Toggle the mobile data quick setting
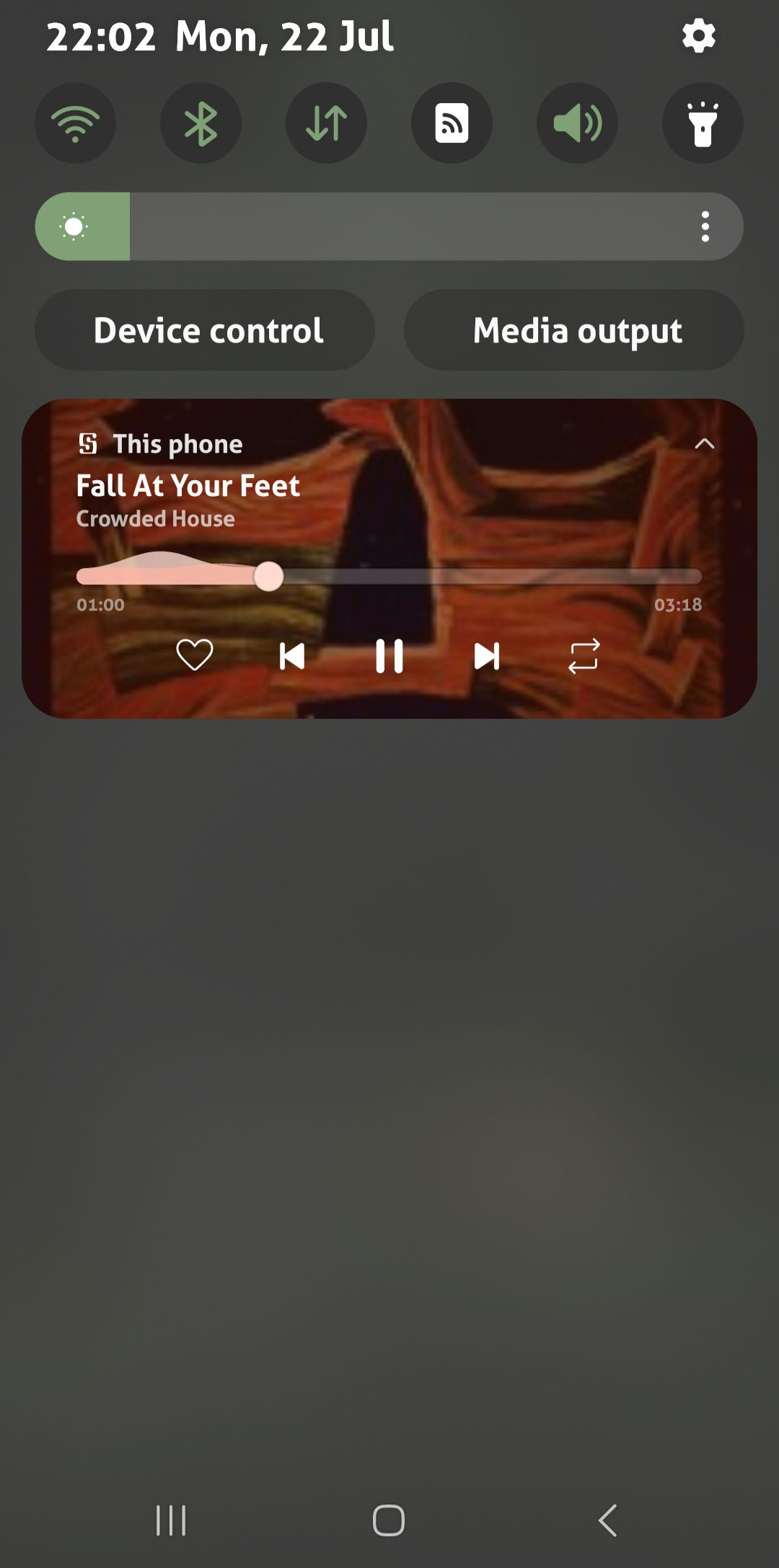This screenshot has height=1568, width=779. coord(327,123)
